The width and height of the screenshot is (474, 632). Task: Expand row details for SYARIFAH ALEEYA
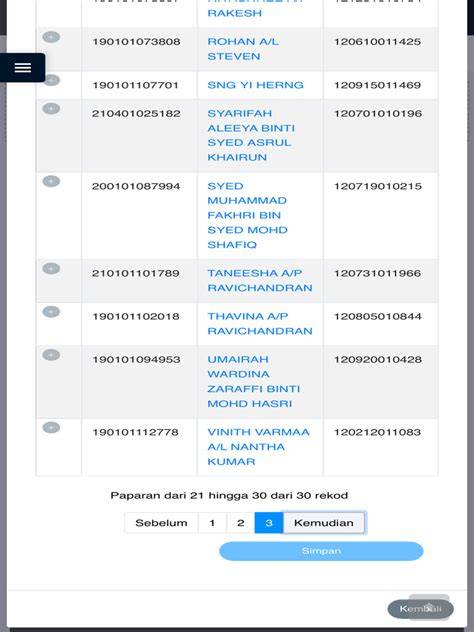(51, 109)
